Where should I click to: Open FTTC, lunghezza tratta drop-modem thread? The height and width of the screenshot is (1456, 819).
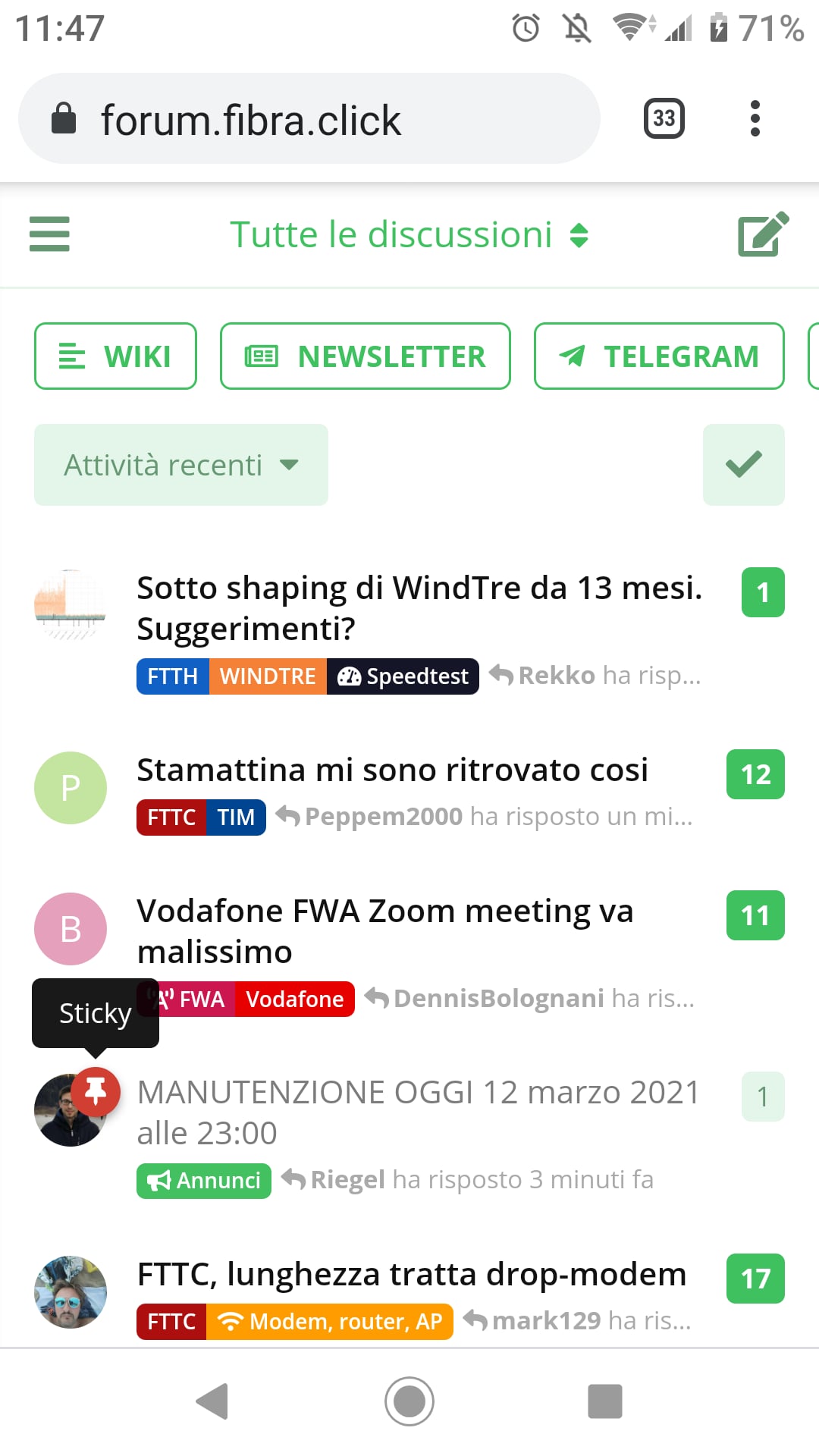pos(412,1275)
